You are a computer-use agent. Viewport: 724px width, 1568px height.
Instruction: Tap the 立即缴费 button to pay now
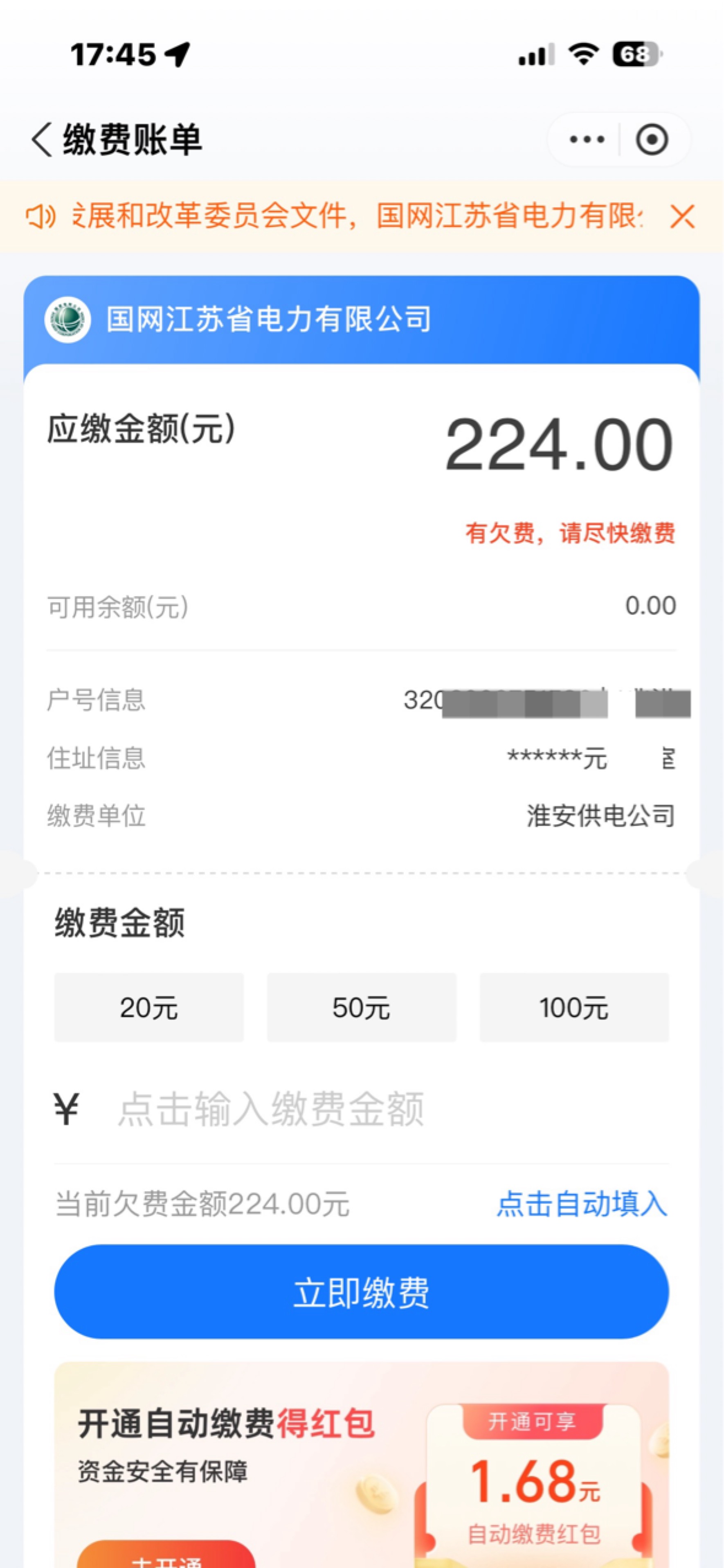(x=362, y=1291)
